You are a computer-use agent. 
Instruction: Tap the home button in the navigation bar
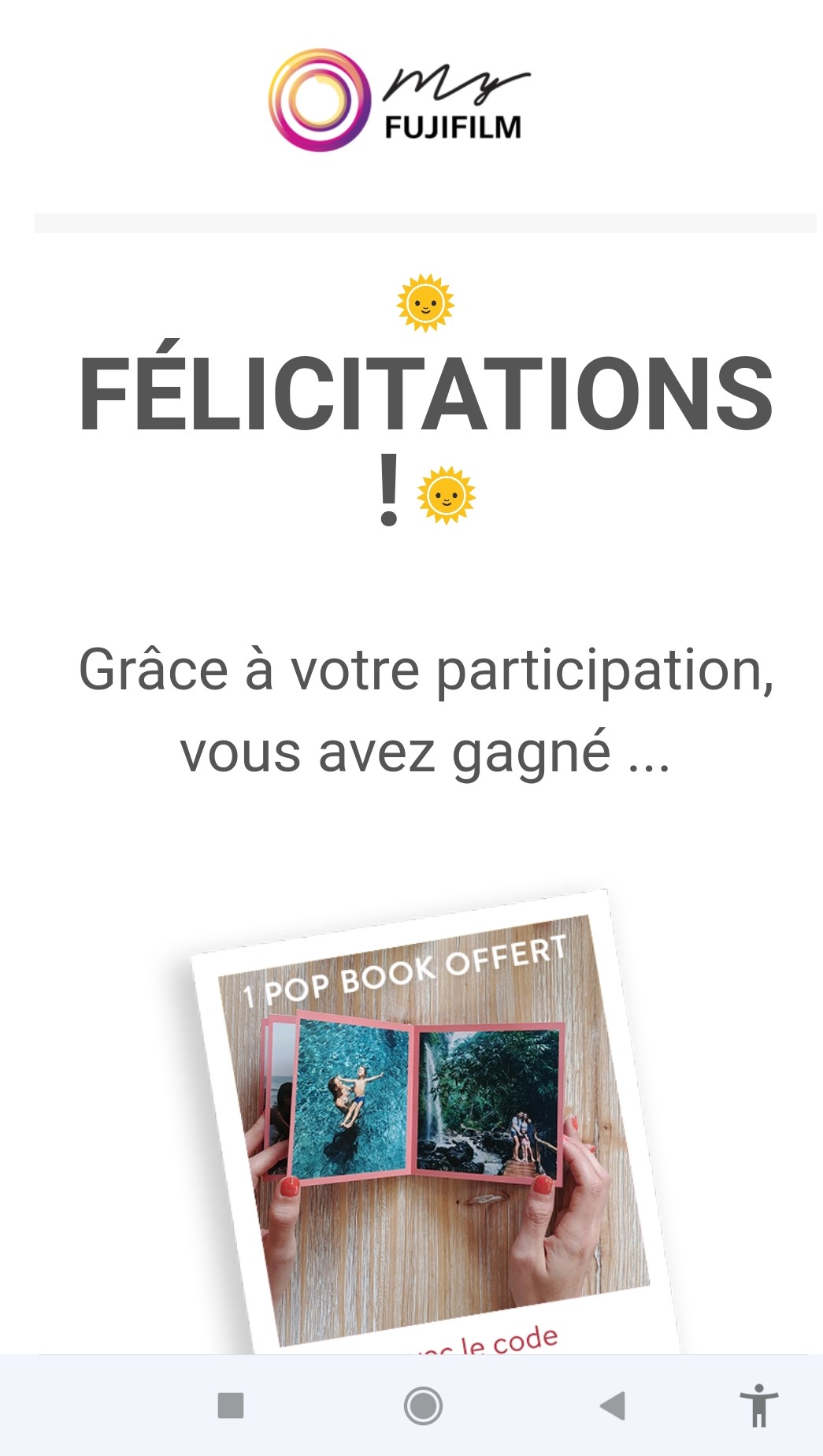[423, 1406]
